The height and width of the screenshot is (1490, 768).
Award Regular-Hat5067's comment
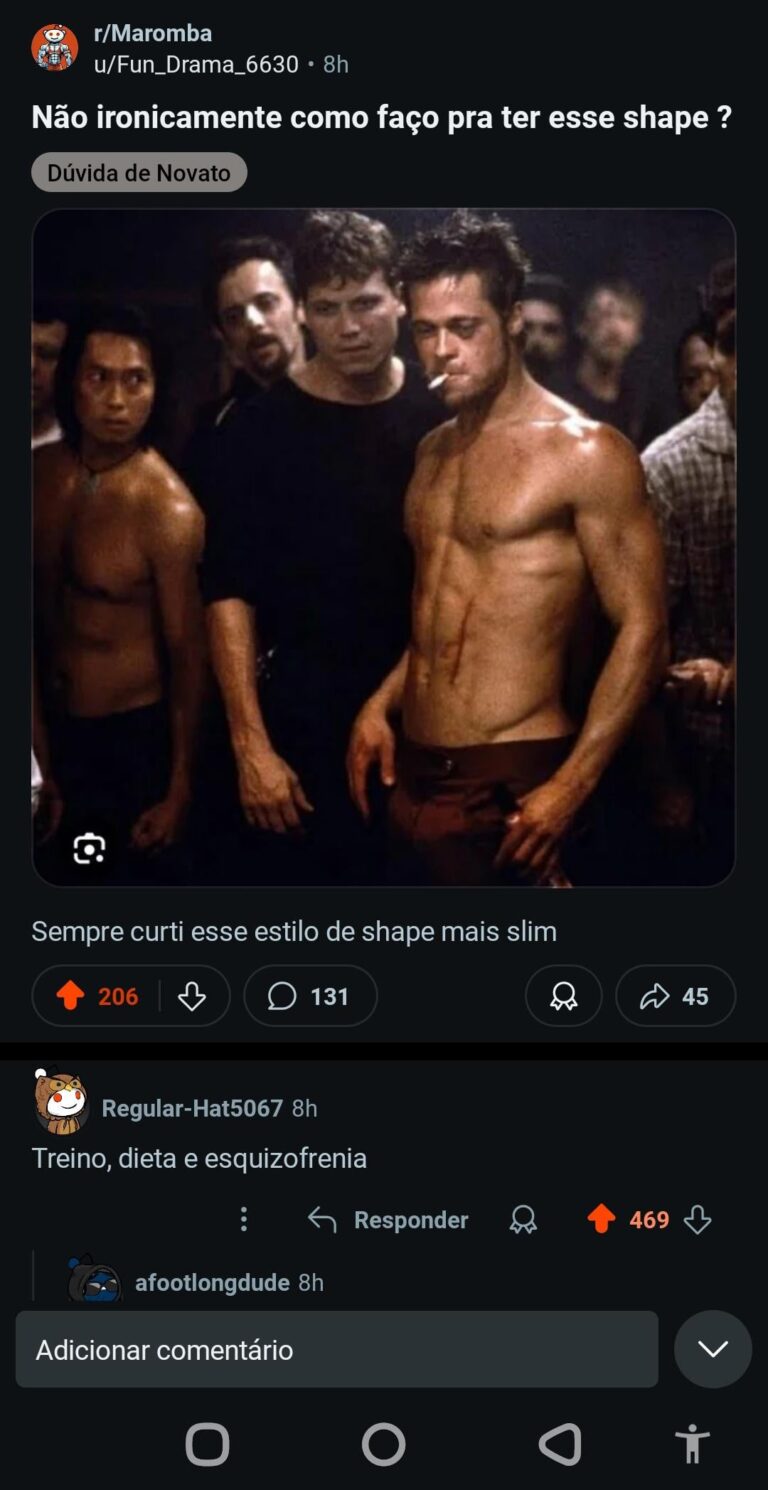click(523, 1219)
